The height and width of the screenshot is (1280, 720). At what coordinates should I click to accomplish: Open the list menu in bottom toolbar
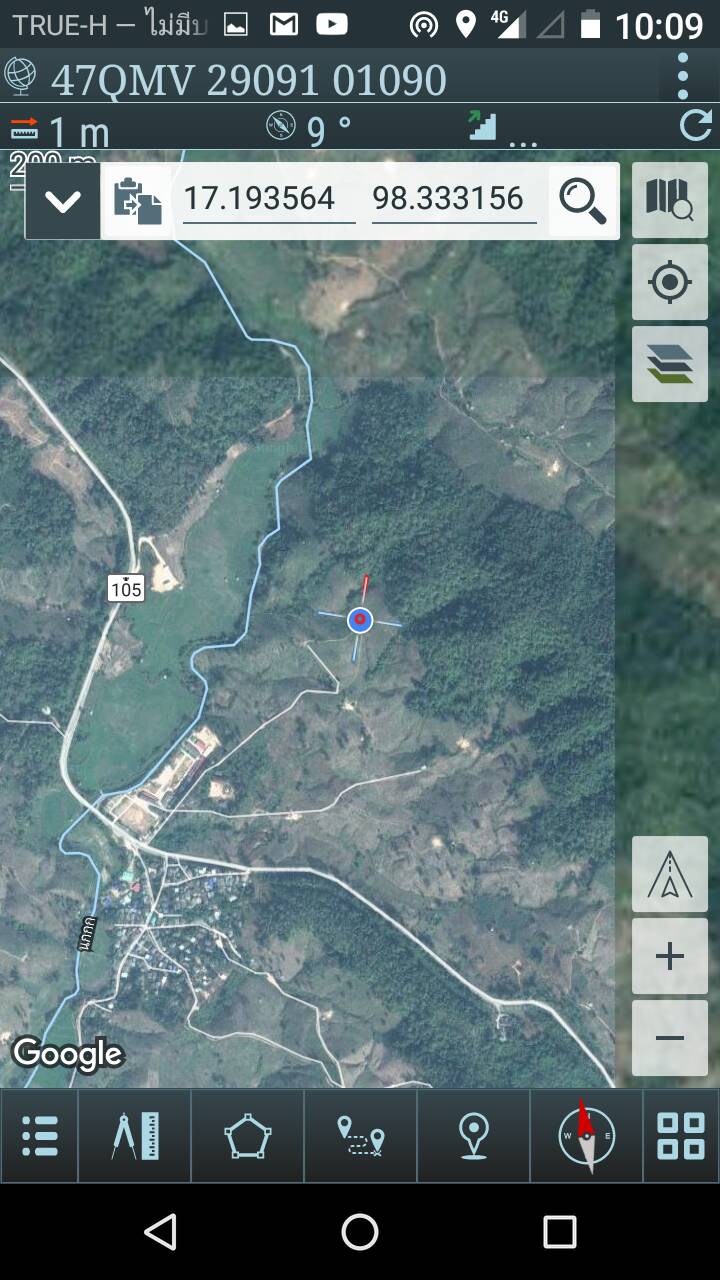(40, 1136)
